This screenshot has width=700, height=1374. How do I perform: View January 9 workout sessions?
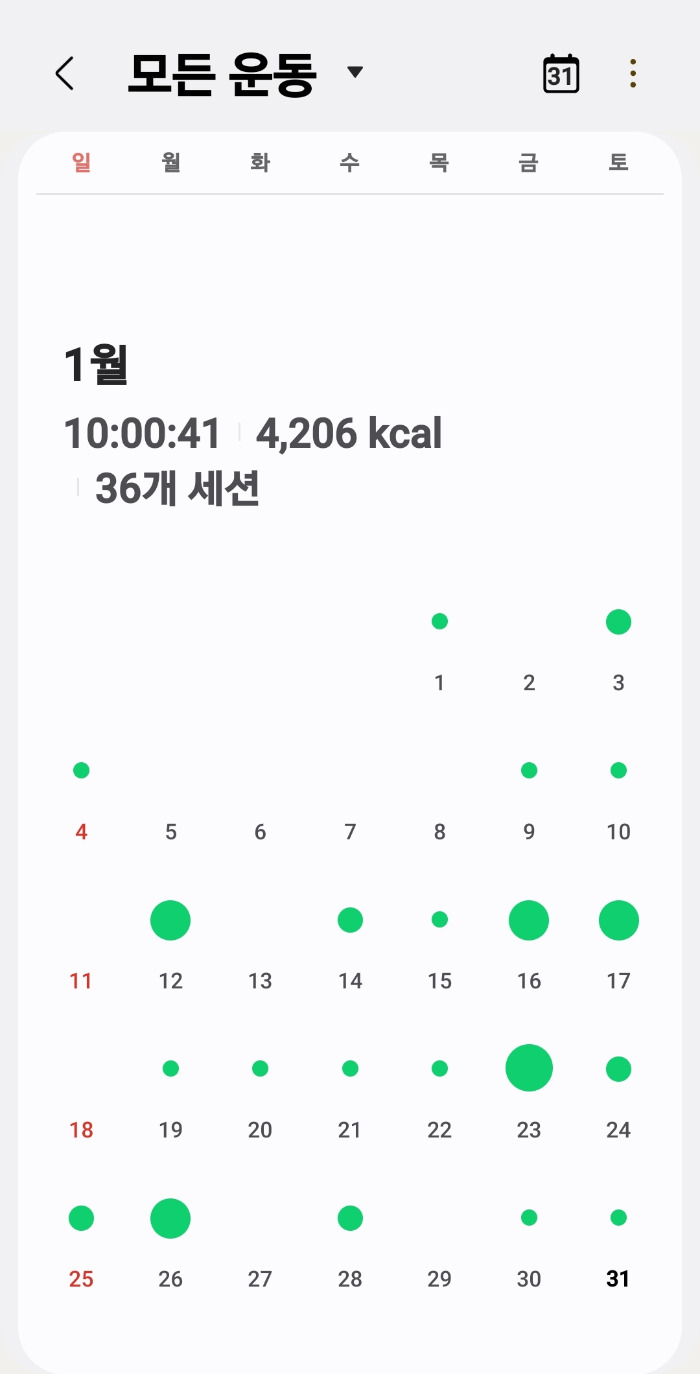[x=529, y=801]
